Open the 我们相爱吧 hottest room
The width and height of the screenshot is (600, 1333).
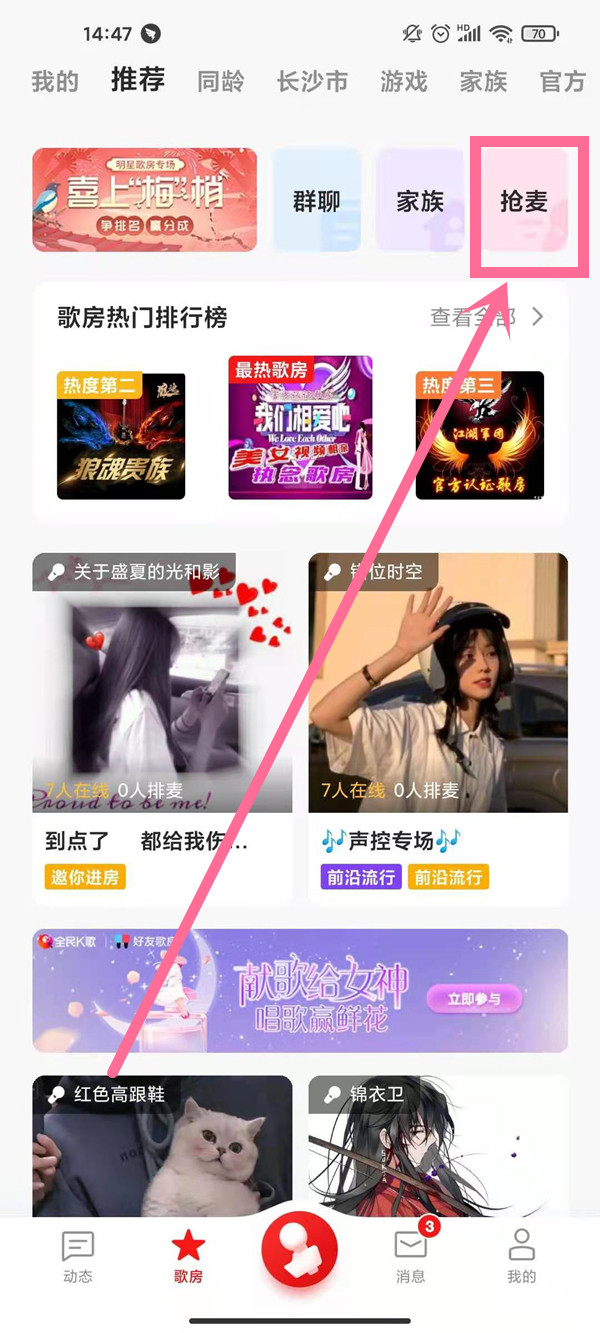(300, 428)
